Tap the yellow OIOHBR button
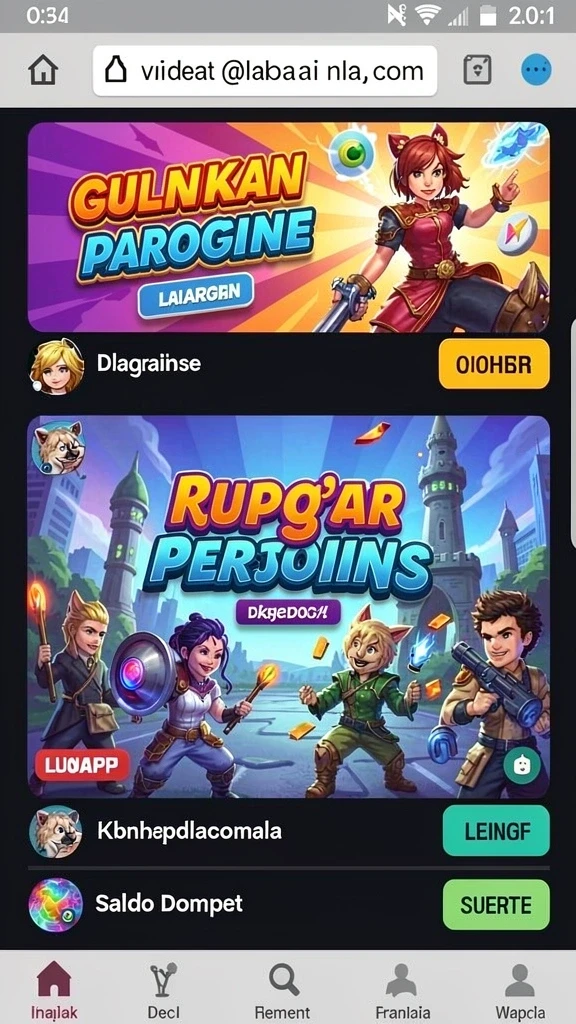 pyautogui.click(x=494, y=364)
